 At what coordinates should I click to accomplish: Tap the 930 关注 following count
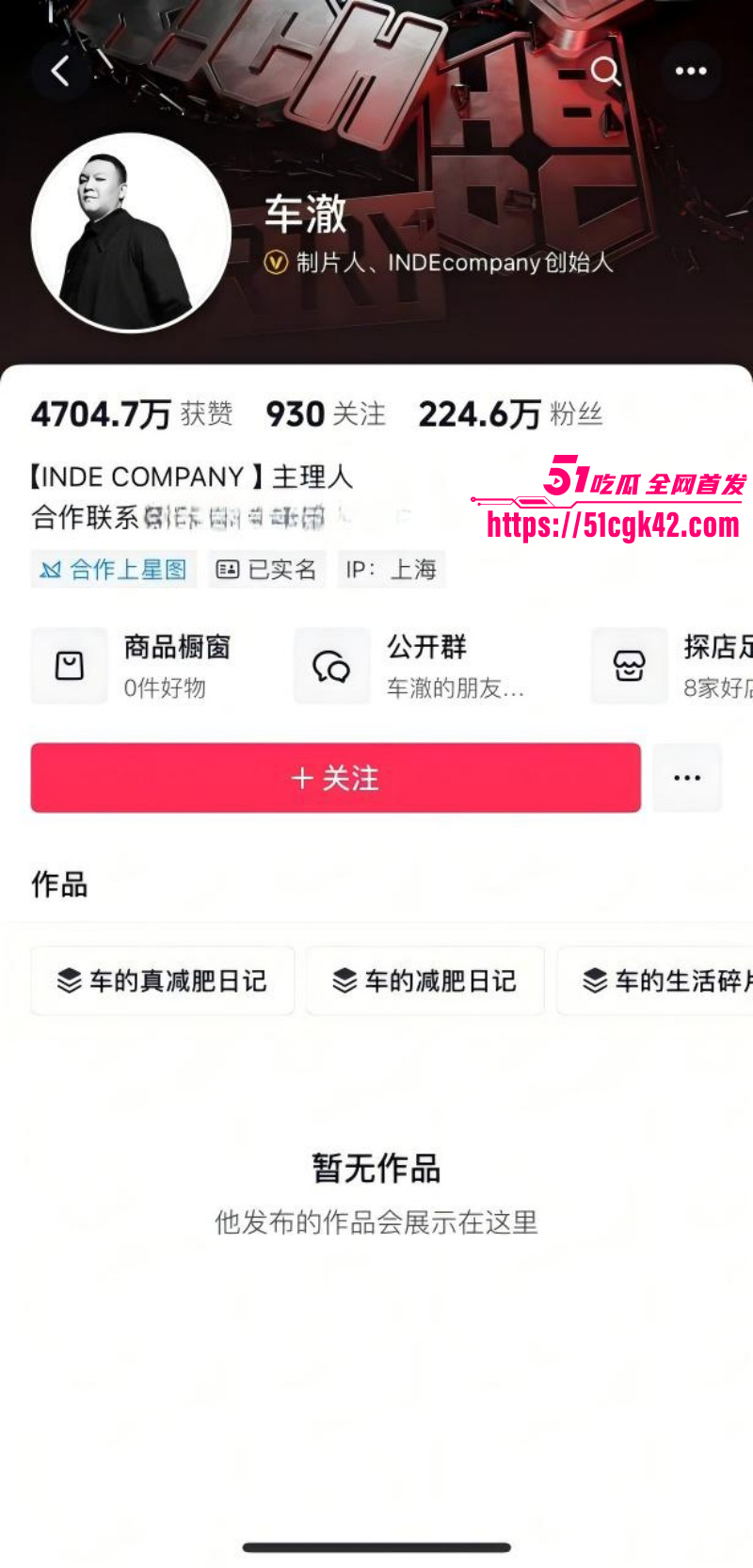[326, 412]
